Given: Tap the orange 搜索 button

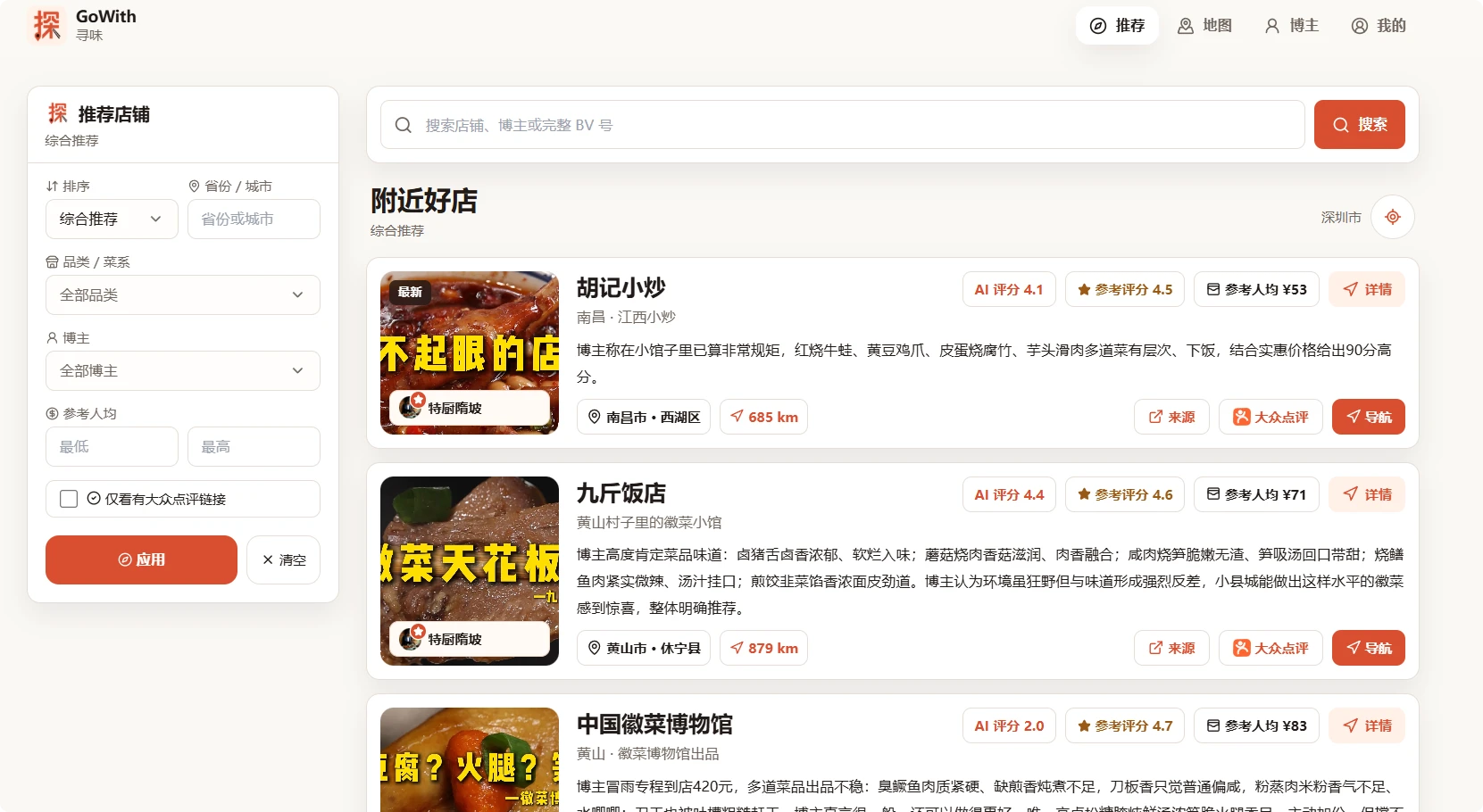Looking at the screenshot, I should [1359, 125].
